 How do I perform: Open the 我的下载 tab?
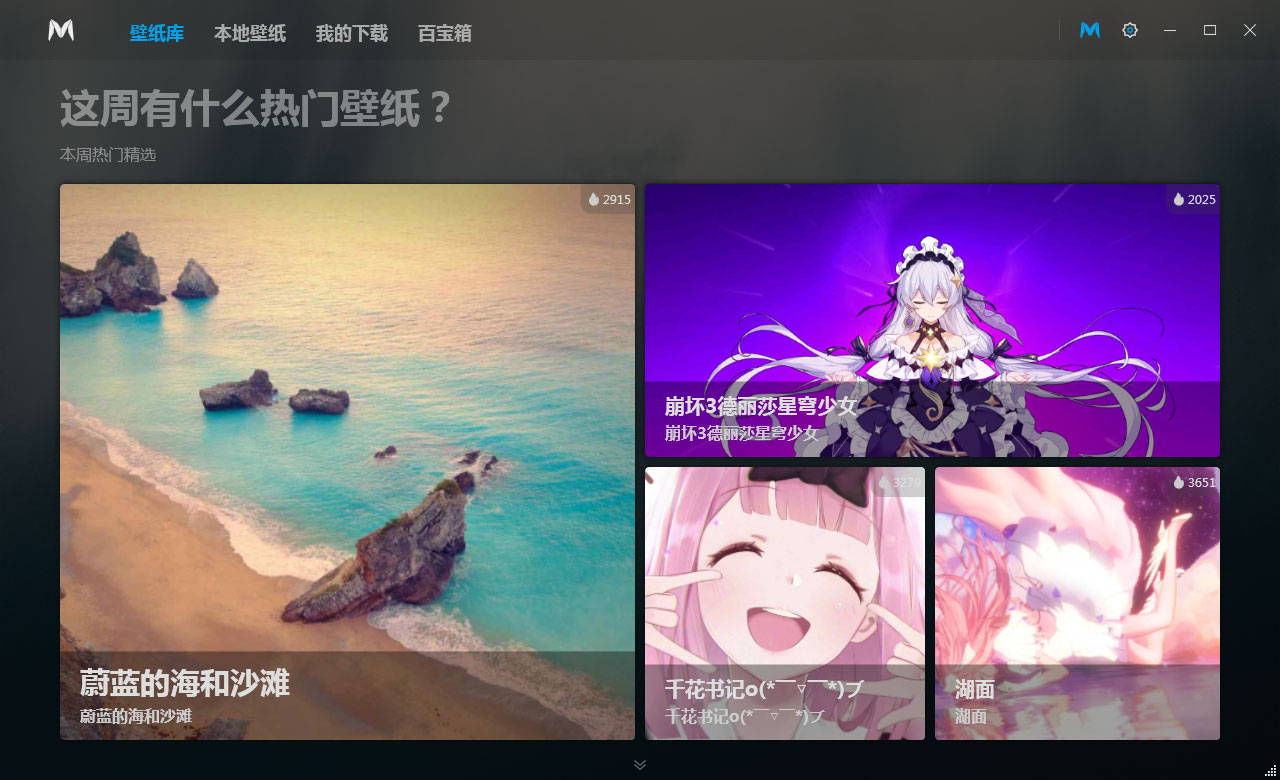351,33
